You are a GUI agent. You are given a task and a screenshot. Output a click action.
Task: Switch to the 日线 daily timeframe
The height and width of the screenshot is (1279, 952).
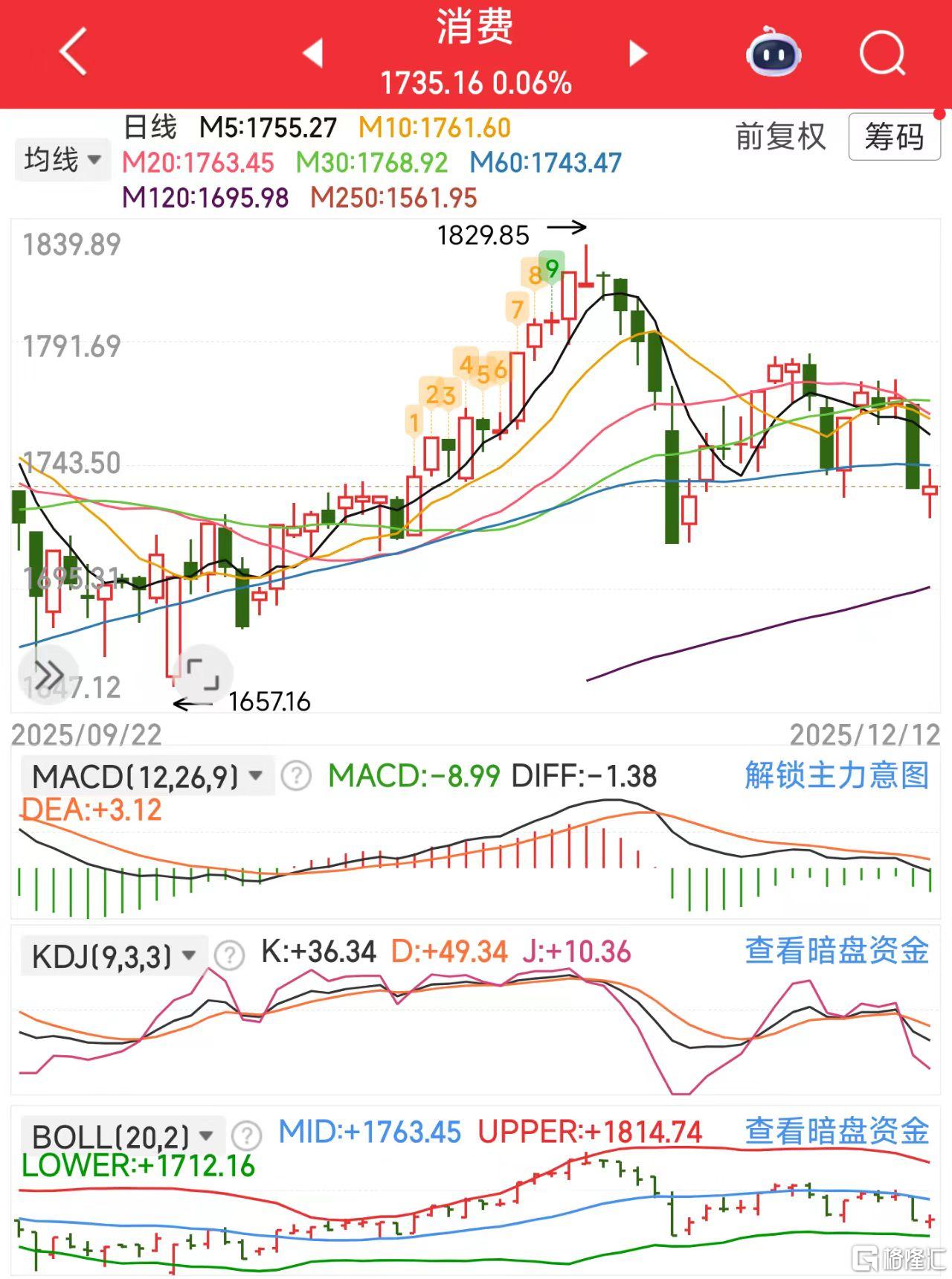tap(148, 127)
